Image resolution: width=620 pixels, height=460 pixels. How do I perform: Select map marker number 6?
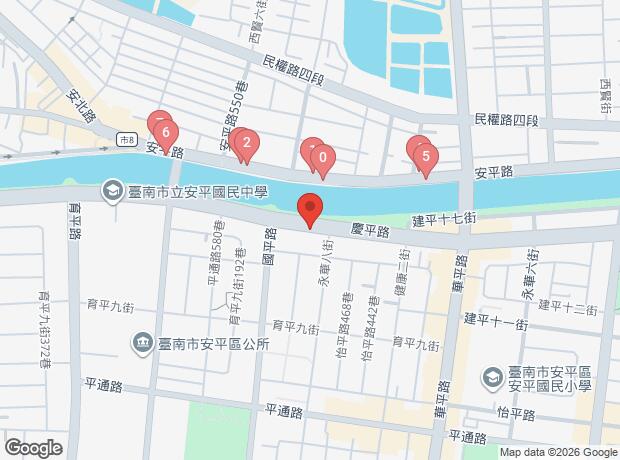pyautogui.click(x=164, y=130)
